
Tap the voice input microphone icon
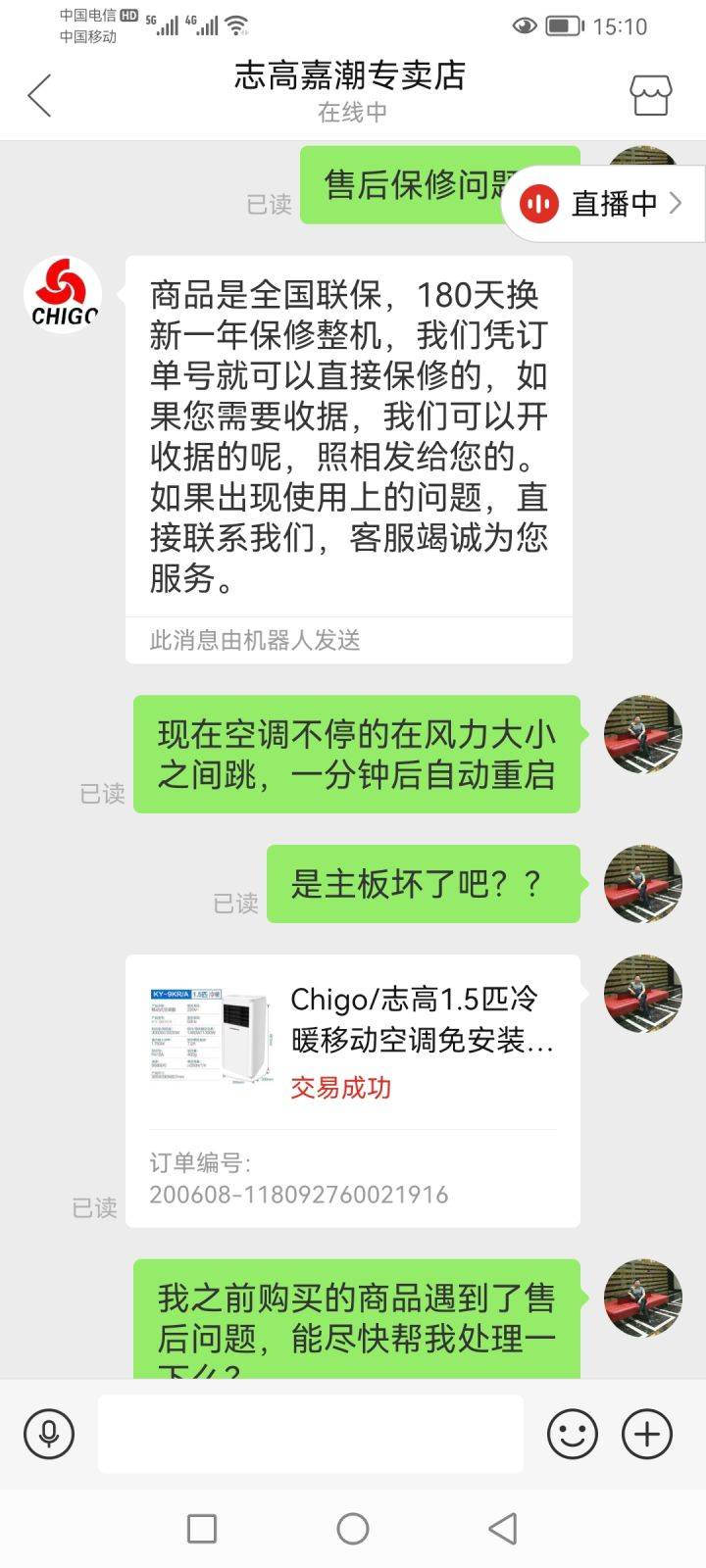[49, 1435]
